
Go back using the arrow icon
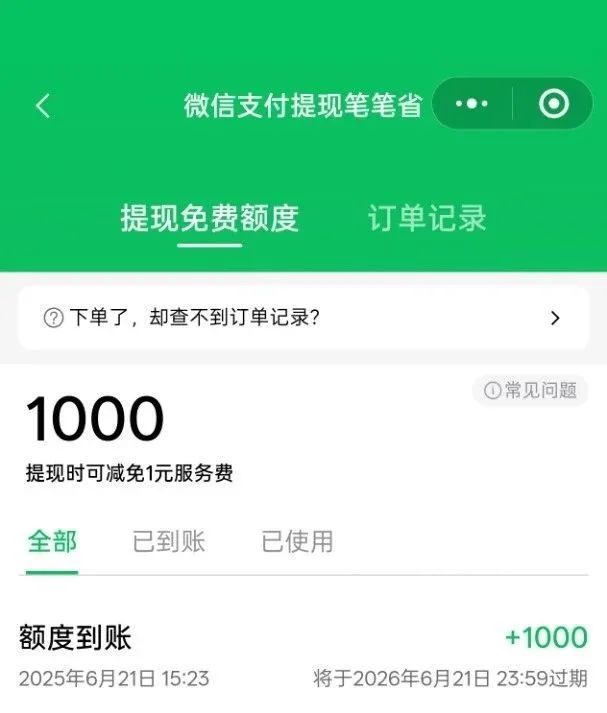click(42, 106)
